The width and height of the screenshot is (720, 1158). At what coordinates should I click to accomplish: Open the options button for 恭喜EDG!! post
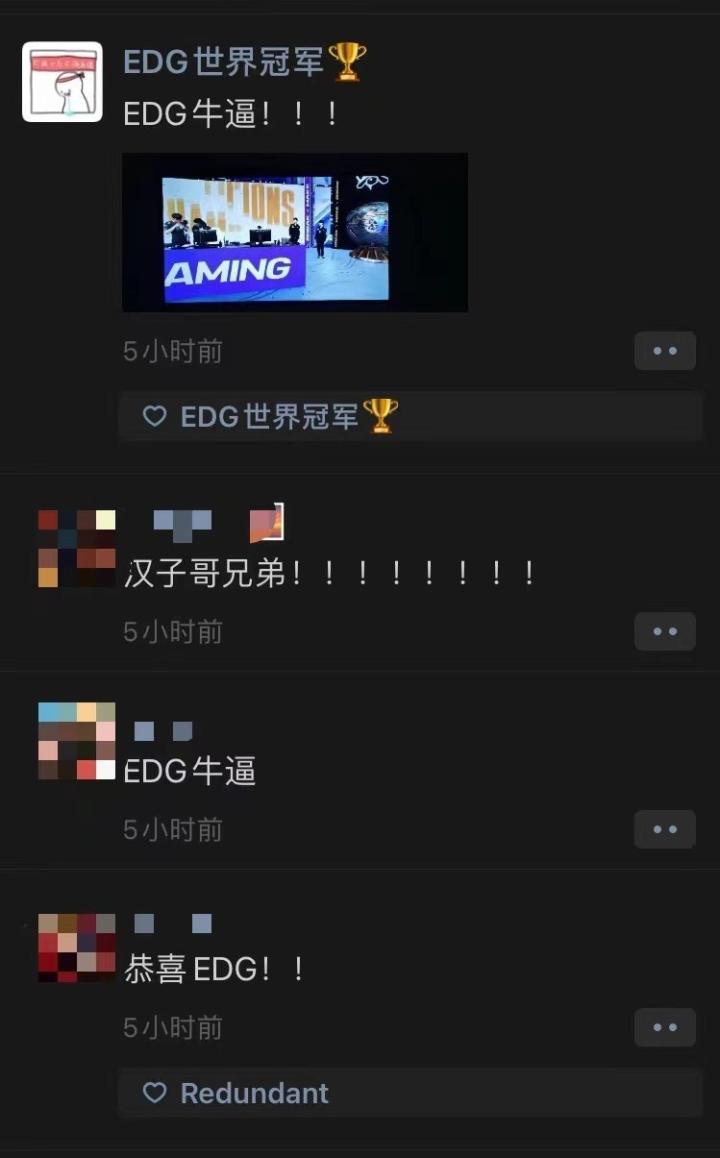[665, 1027]
